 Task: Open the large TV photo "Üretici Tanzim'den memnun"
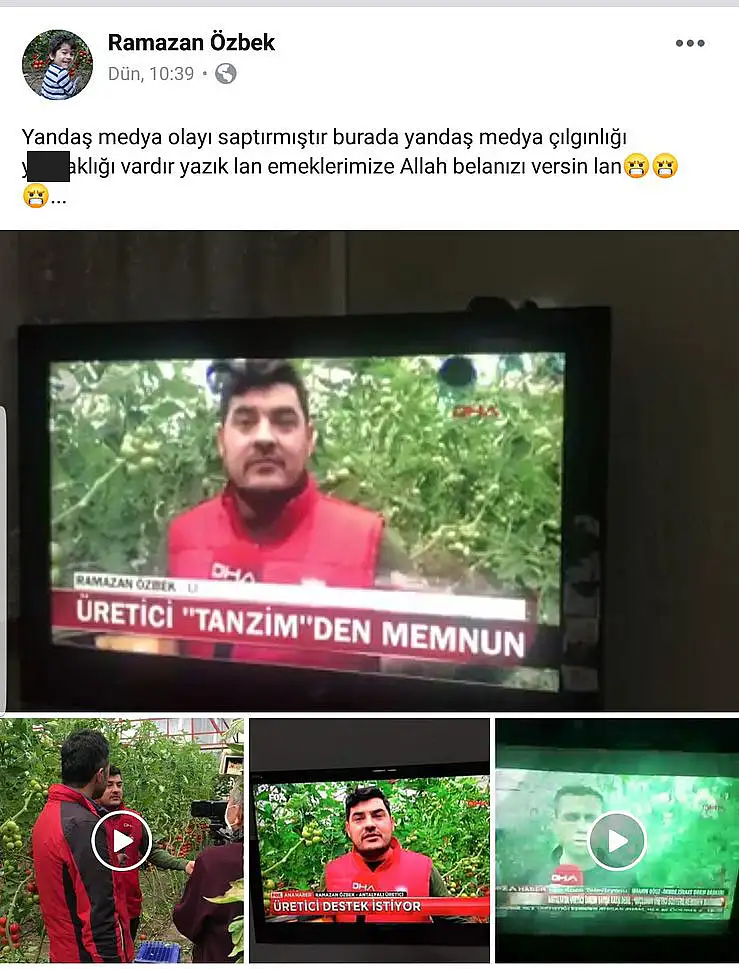[369, 470]
